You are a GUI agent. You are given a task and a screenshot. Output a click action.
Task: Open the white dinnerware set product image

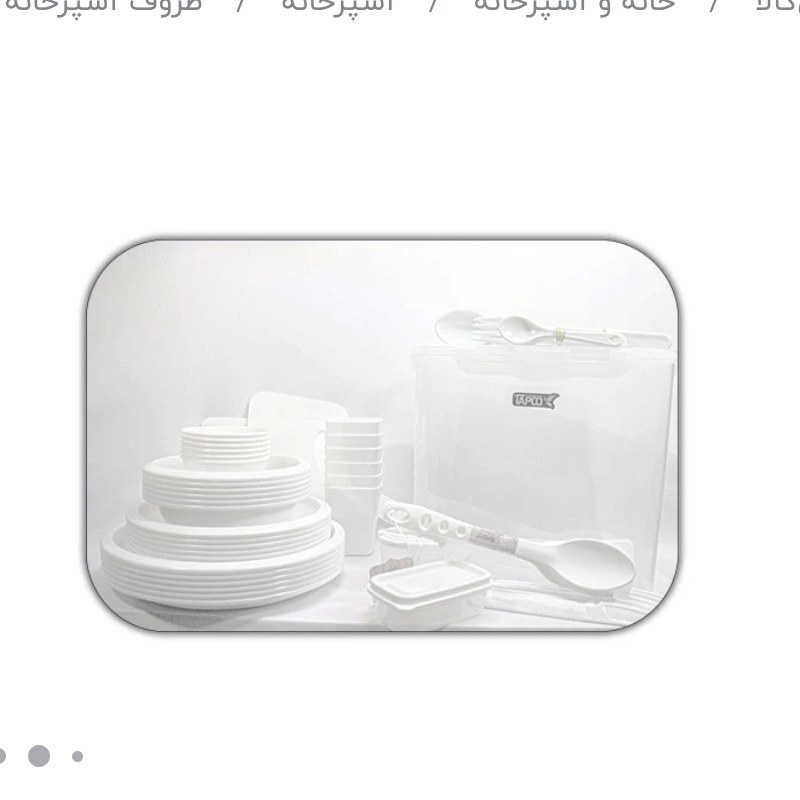[x=383, y=436]
